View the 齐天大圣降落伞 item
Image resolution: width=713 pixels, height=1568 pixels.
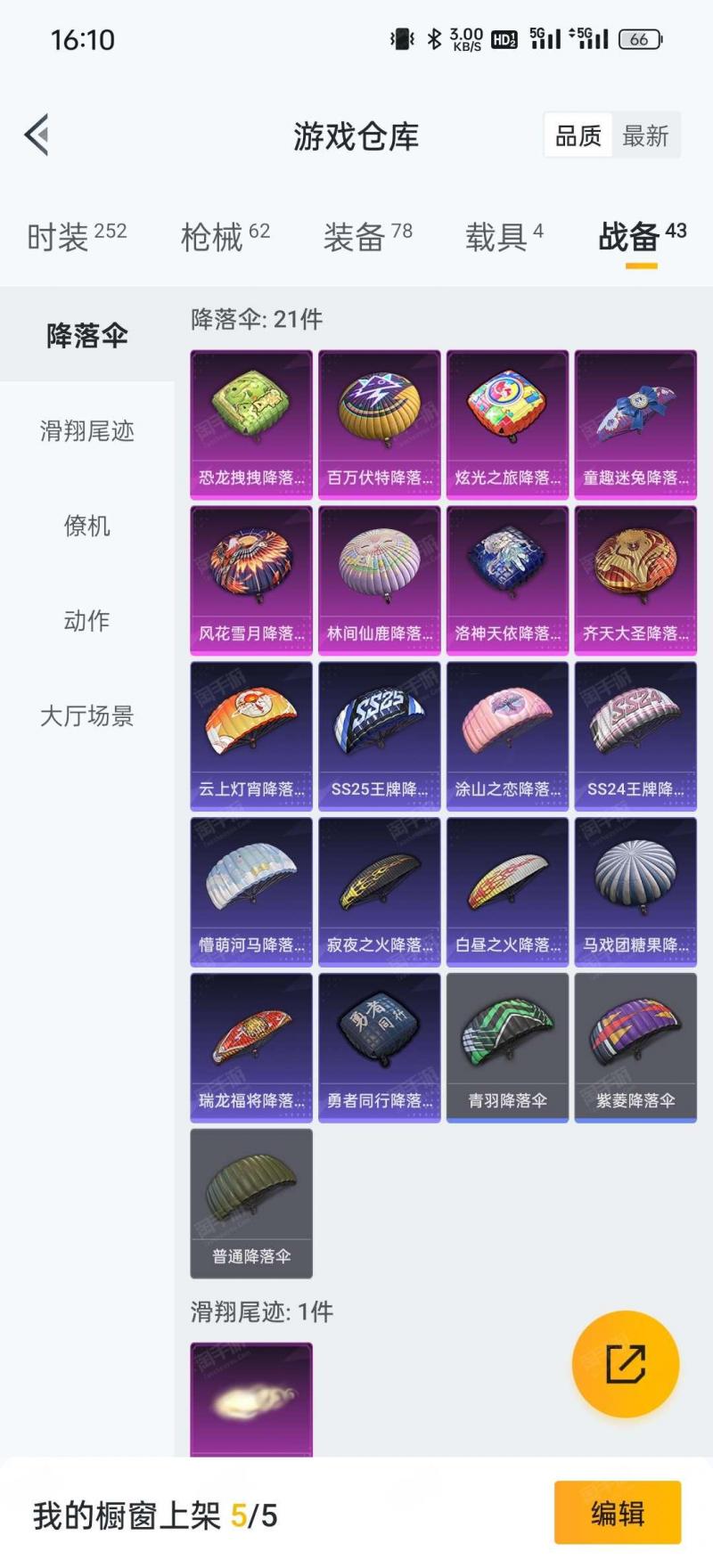pos(635,580)
